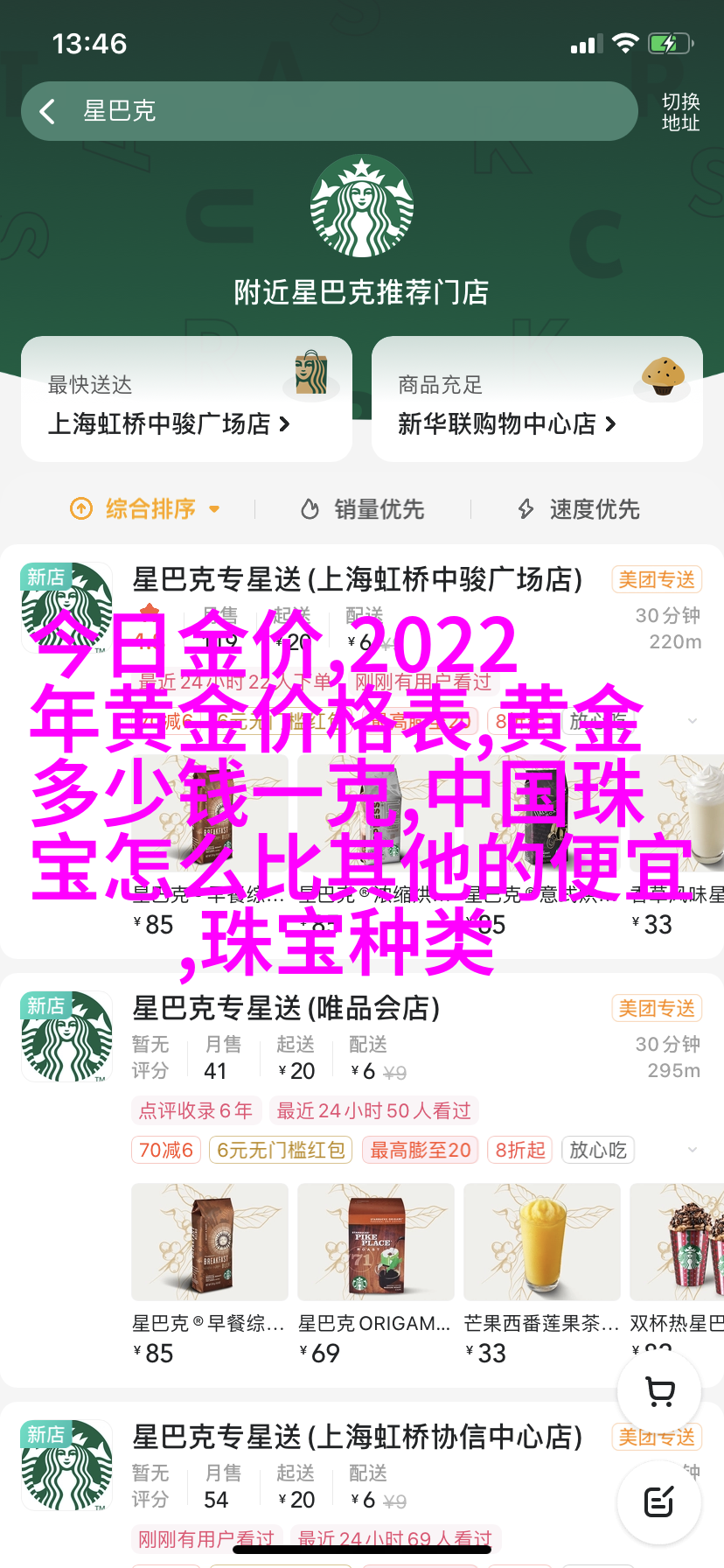Open the 上海虹桥中骏广场店 fastest delivery card
This screenshot has width=724, height=1568.
tap(186, 400)
